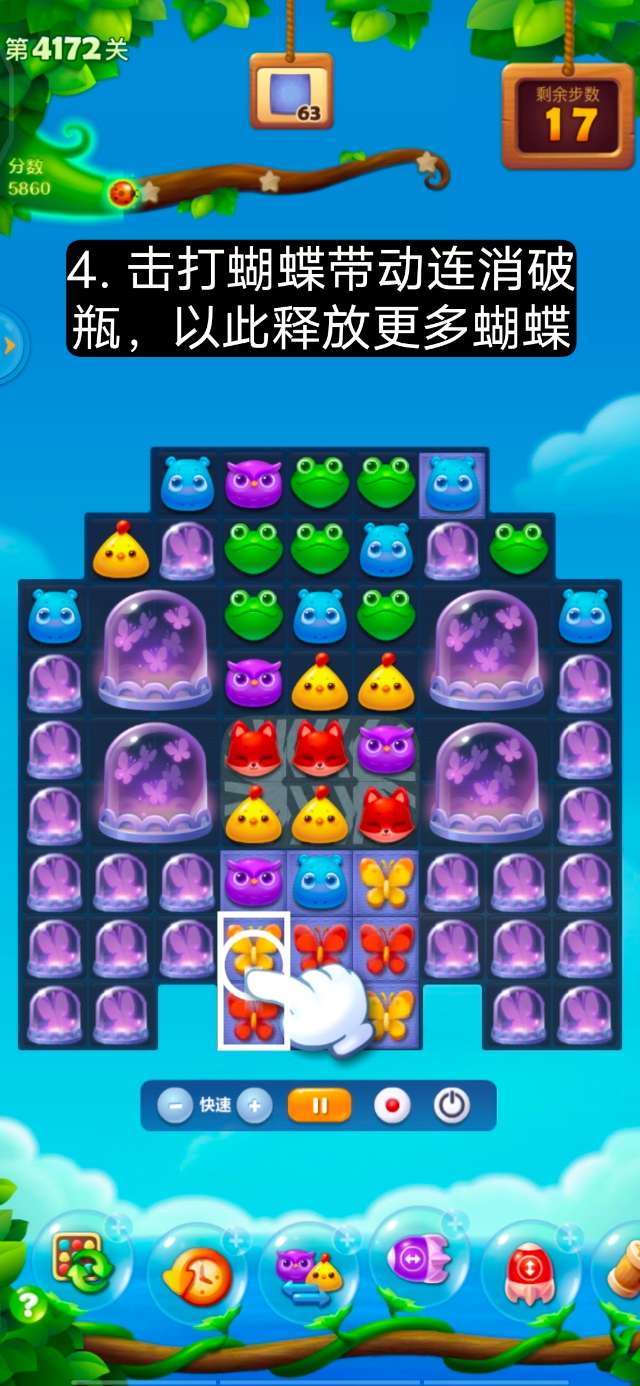
Task: Tap the highlighted yellow butterfly tile
Action: click(x=253, y=948)
